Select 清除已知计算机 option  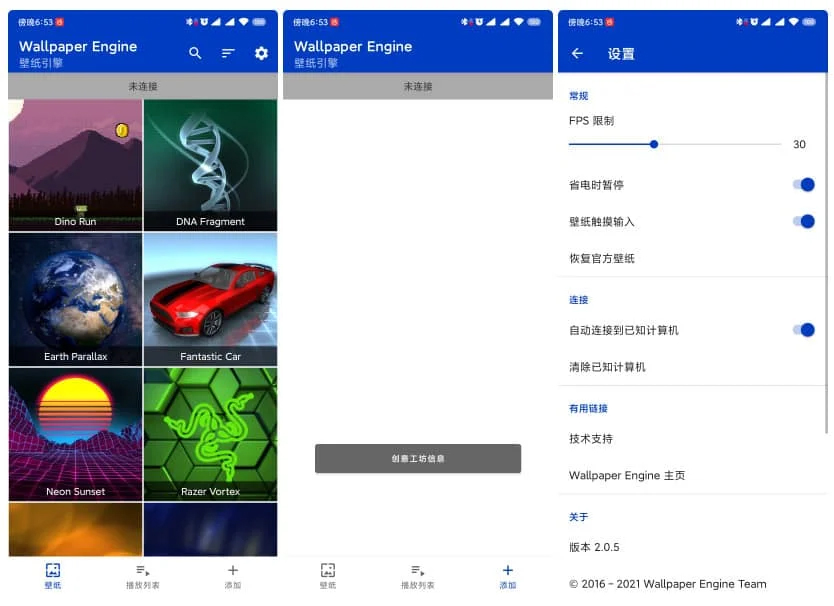click(x=607, y=367)
